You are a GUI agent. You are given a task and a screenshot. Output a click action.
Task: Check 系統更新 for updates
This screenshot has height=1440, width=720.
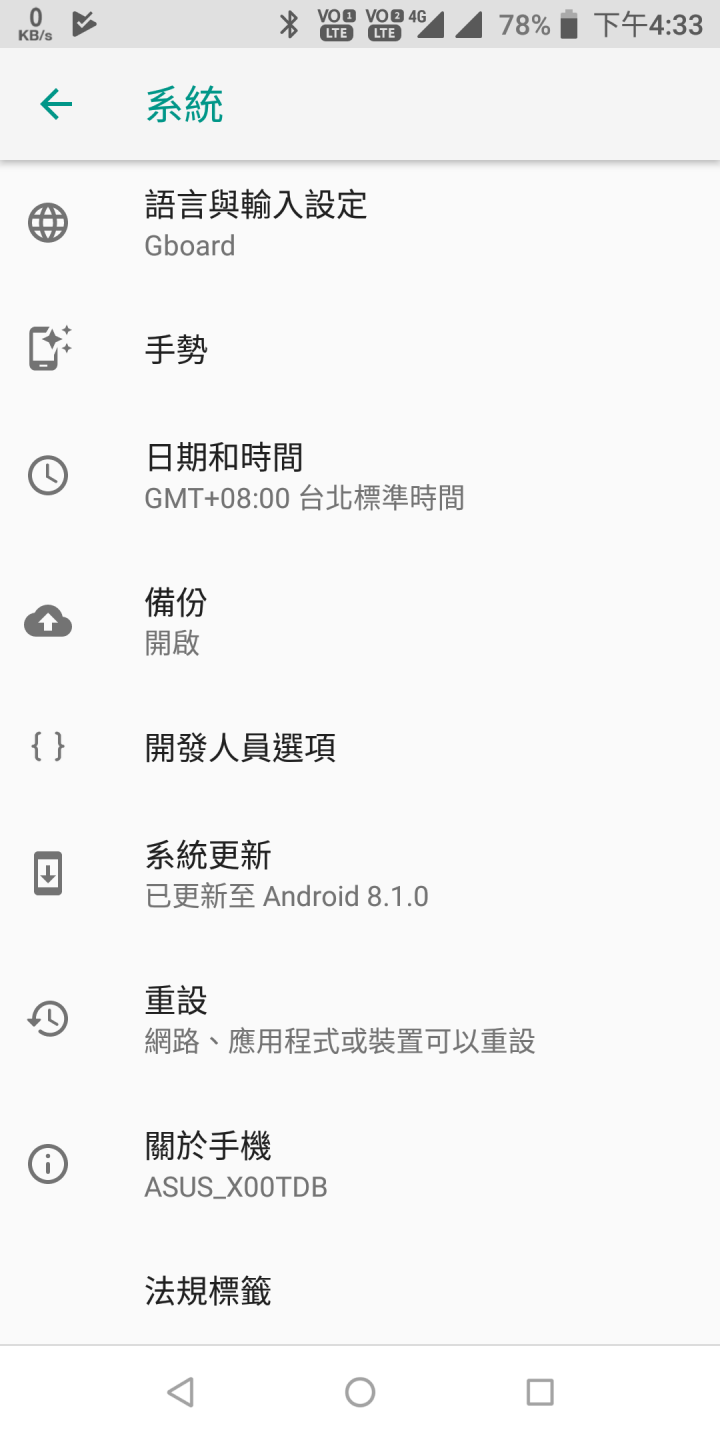tap(360, 874)
